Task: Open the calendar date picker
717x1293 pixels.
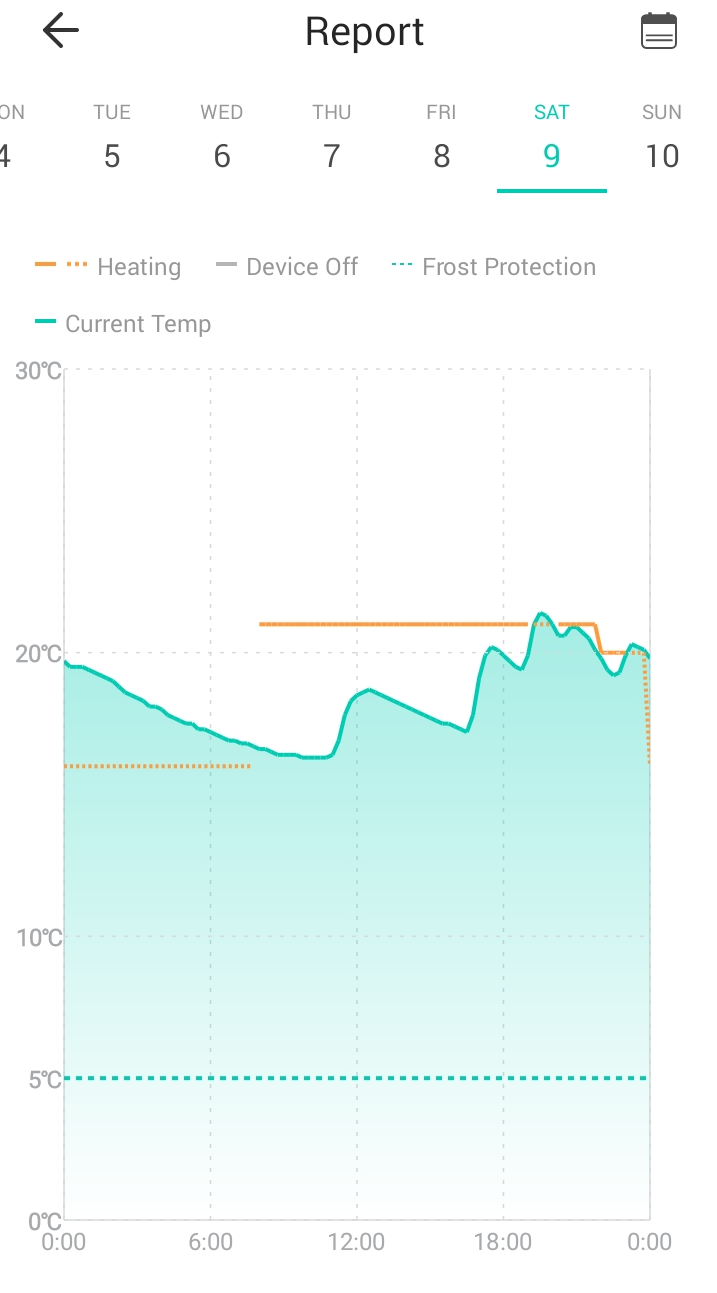Action: (658, 32)
